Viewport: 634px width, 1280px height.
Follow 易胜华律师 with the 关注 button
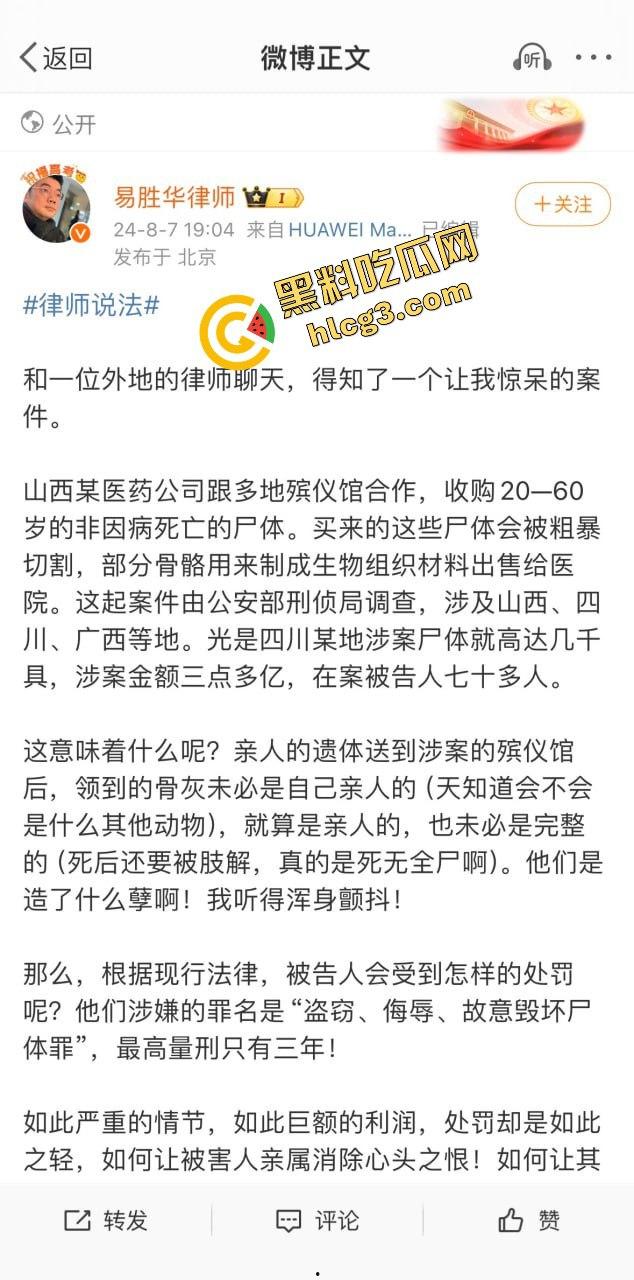562,205
